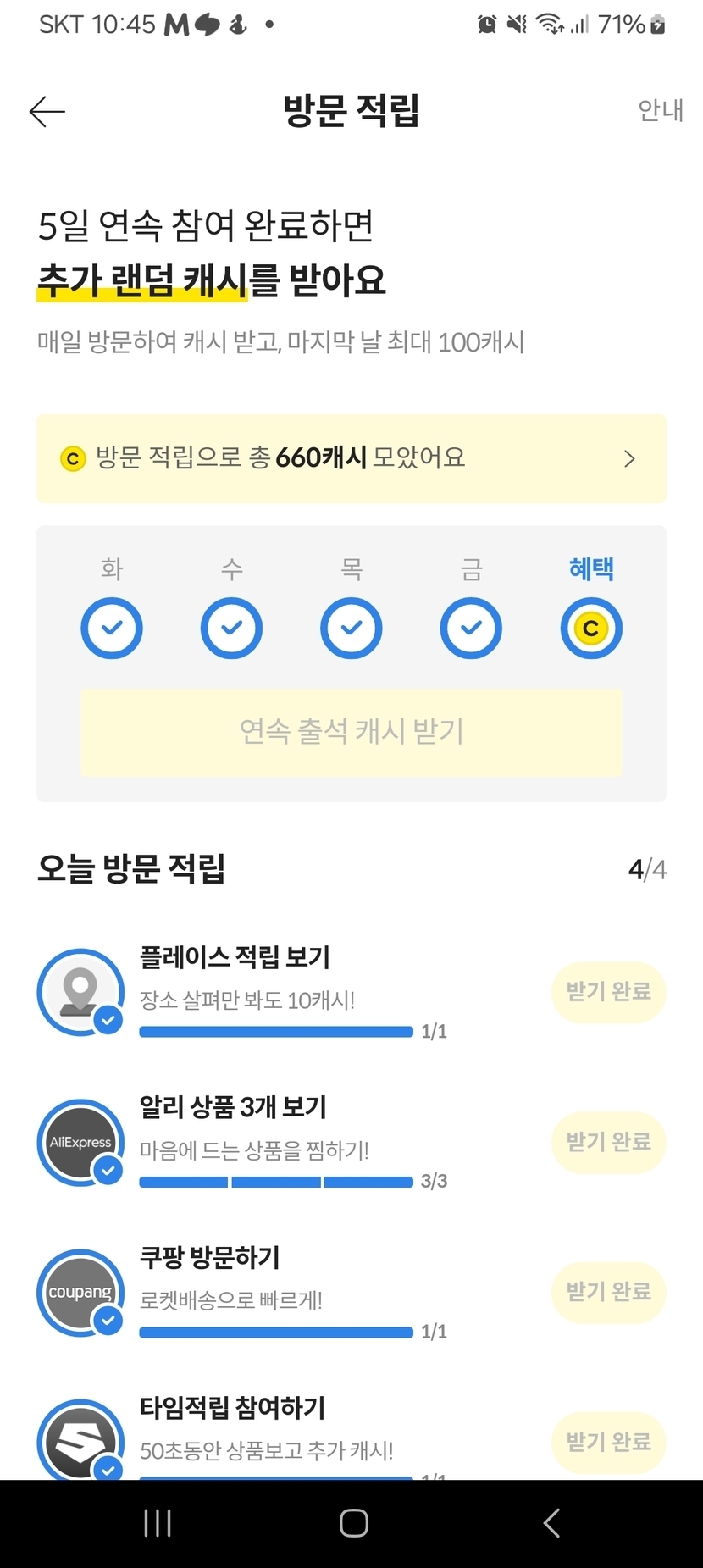Open the 총 660캐시 모았어요 banner
This screenshot has height=1568, width=703.
351,458
